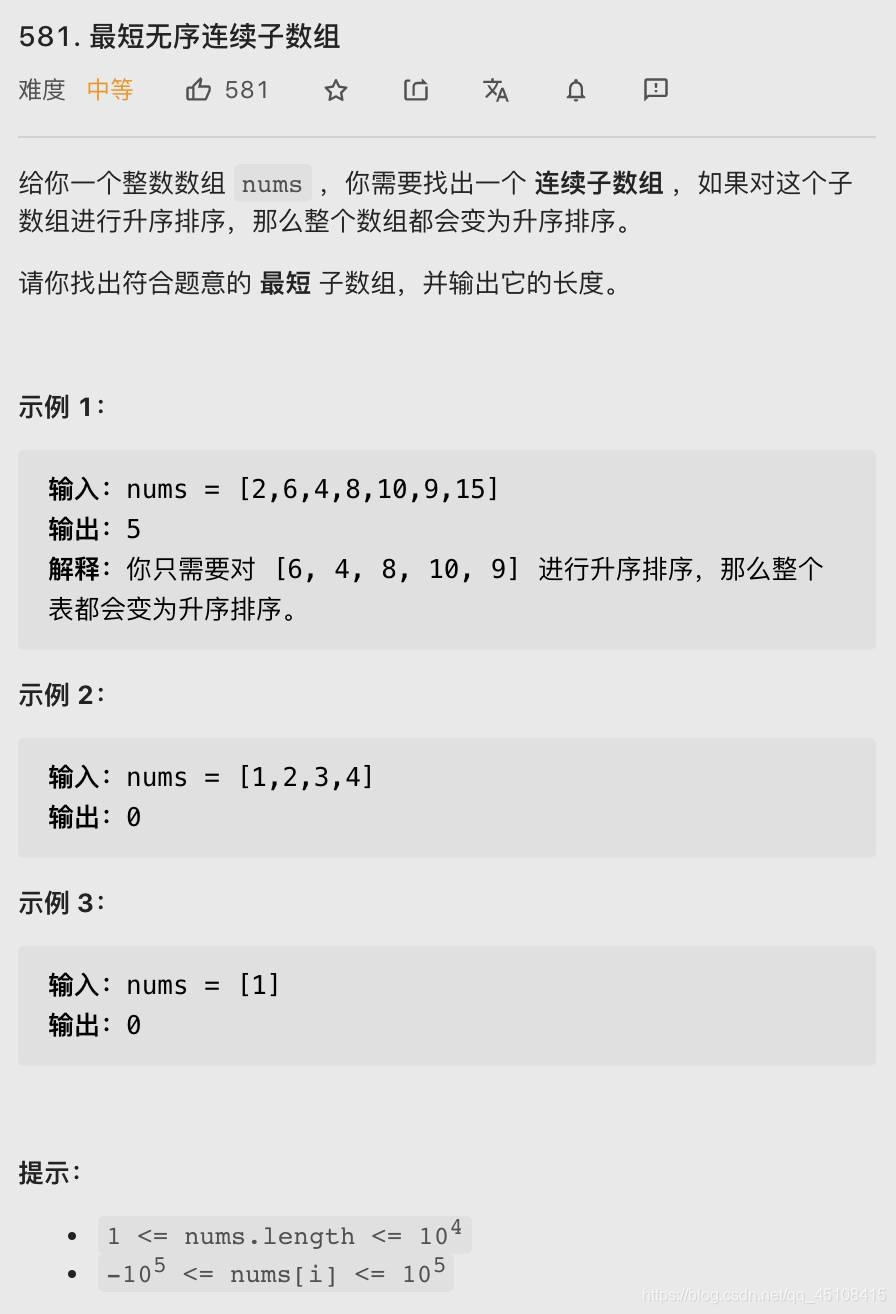Share this problem using the share icon

click(x=416, y=90)
